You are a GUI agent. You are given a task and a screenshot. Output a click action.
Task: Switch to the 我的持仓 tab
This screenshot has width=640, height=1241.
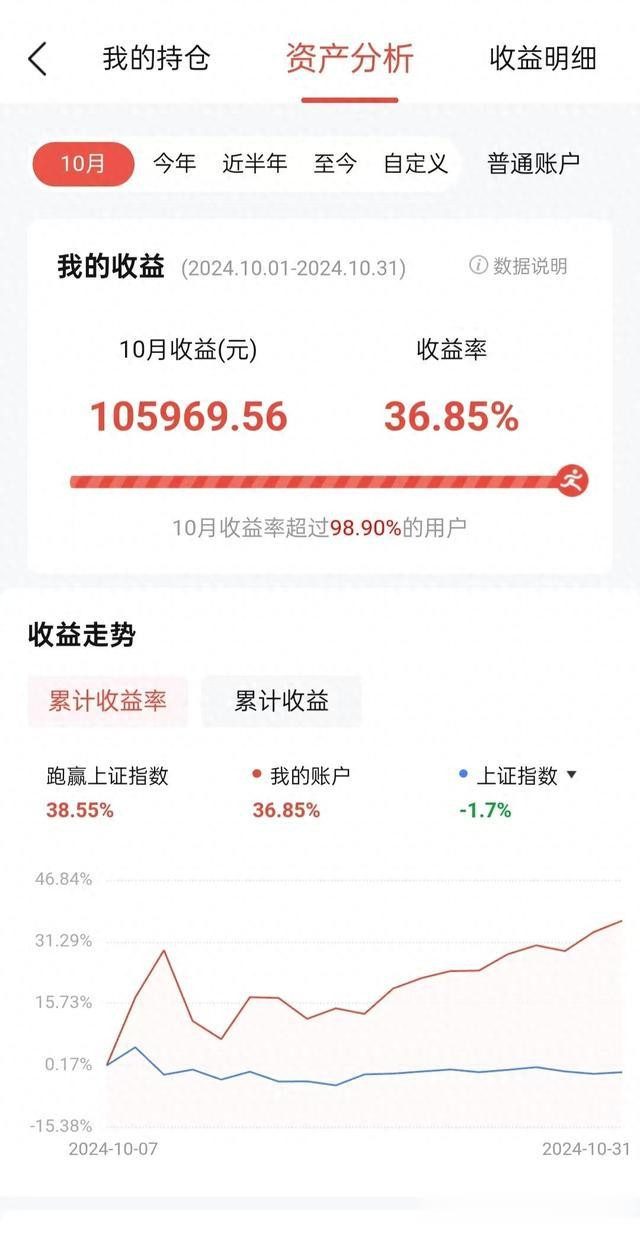click(x=156, y=58)
